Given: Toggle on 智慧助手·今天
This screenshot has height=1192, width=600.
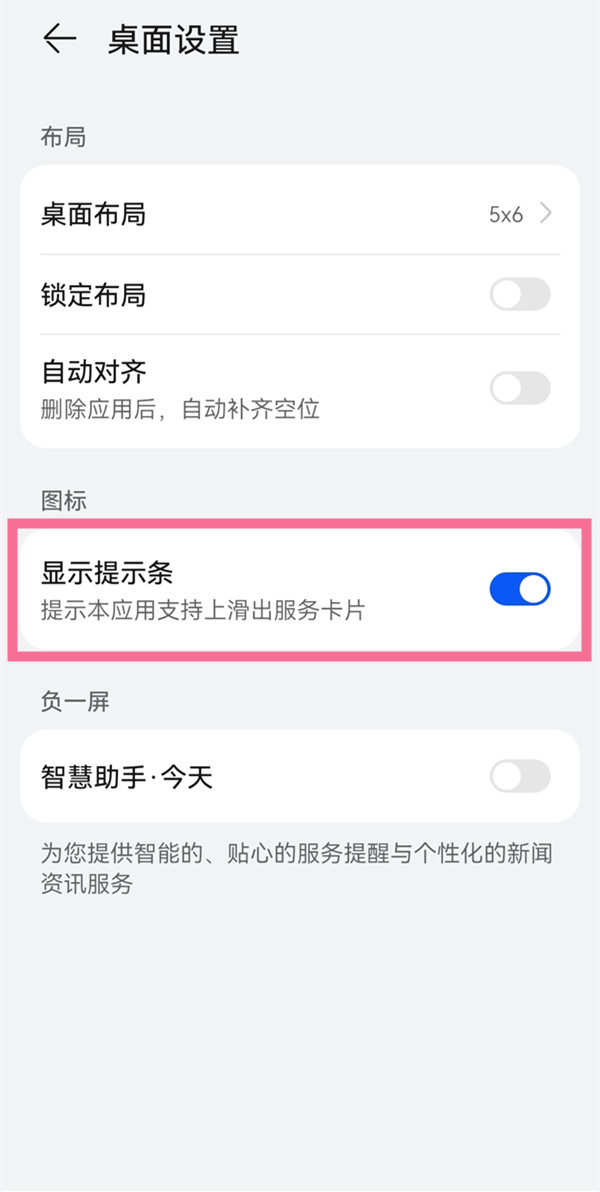Looking at the screenshot, I should pyautogui.click(x=519, y=777).
